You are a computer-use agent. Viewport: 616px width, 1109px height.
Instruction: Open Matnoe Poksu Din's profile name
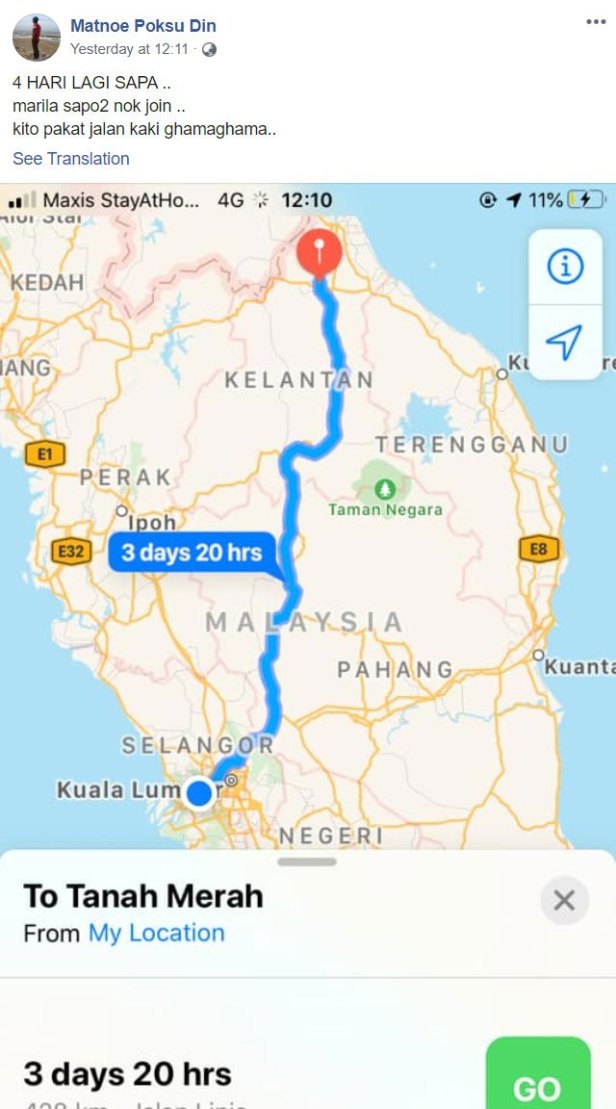(142, 25)
